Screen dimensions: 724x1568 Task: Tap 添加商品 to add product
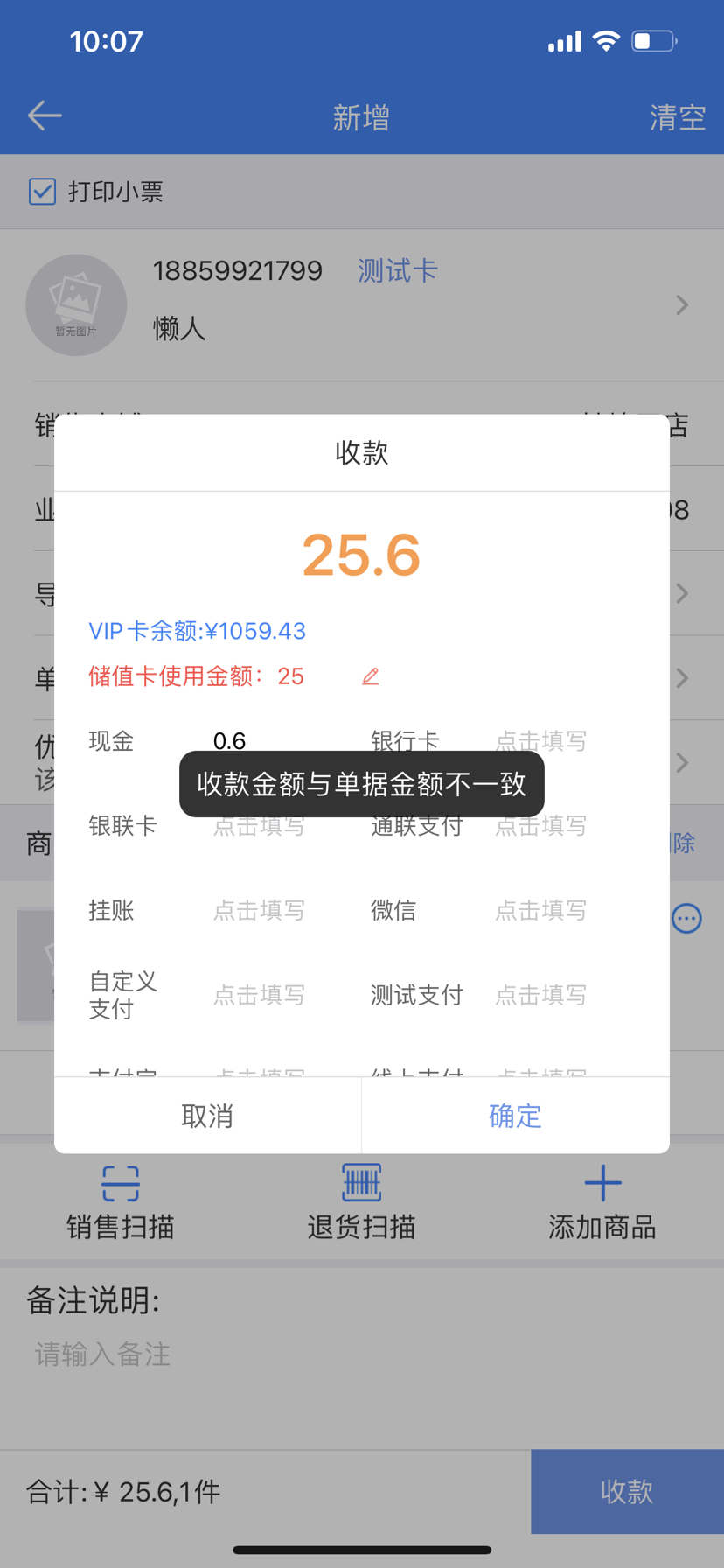click(602, 1201)
